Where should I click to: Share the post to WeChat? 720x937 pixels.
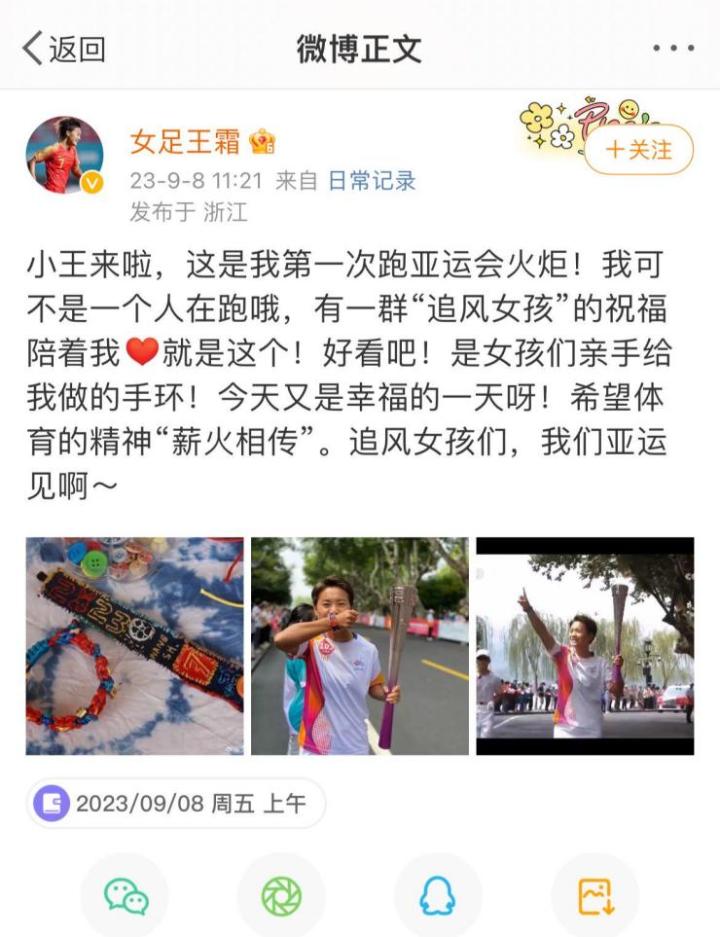[x=126, y=896]
